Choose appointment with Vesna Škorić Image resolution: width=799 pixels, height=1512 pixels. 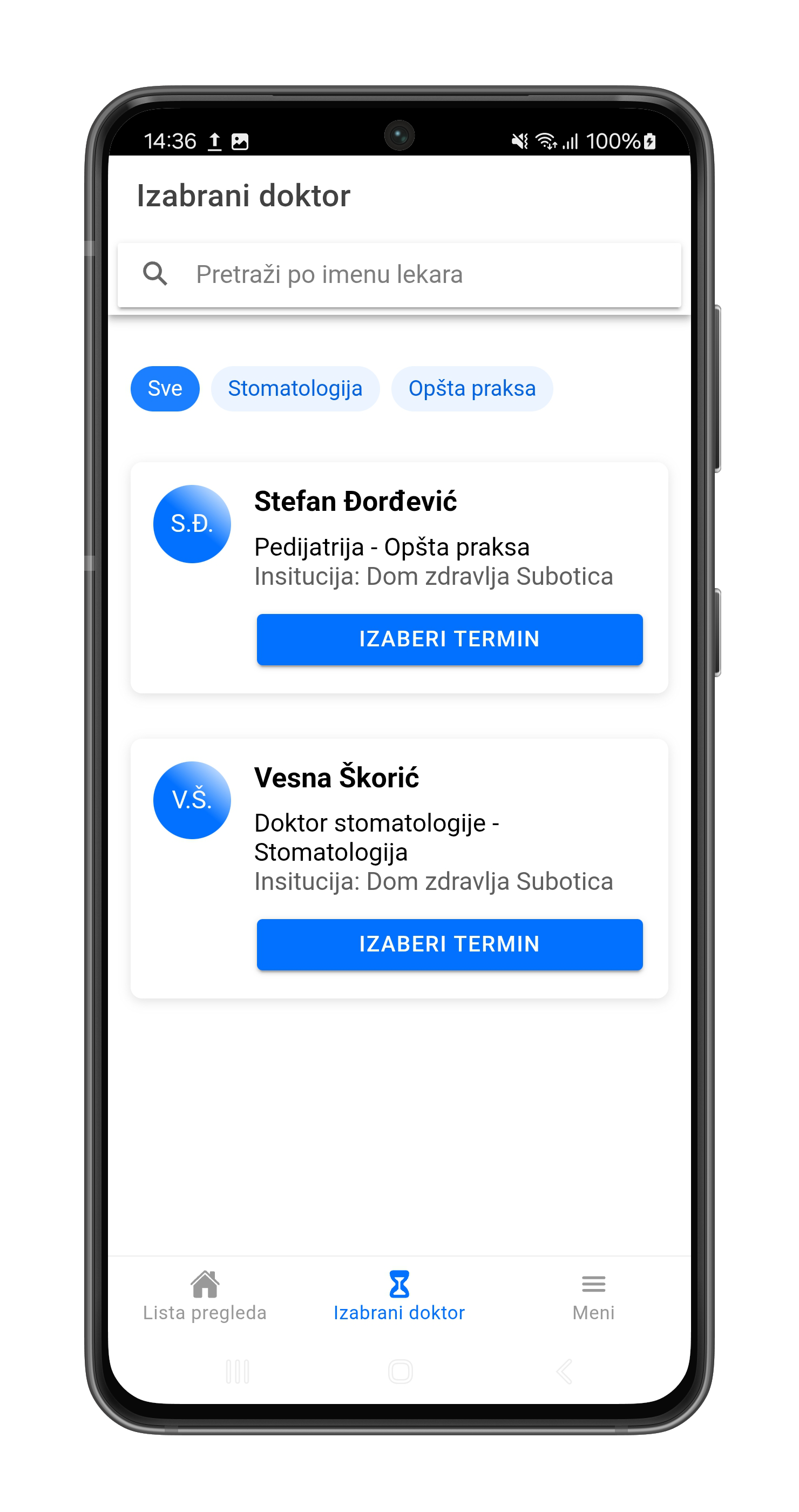tap(449, 944)
